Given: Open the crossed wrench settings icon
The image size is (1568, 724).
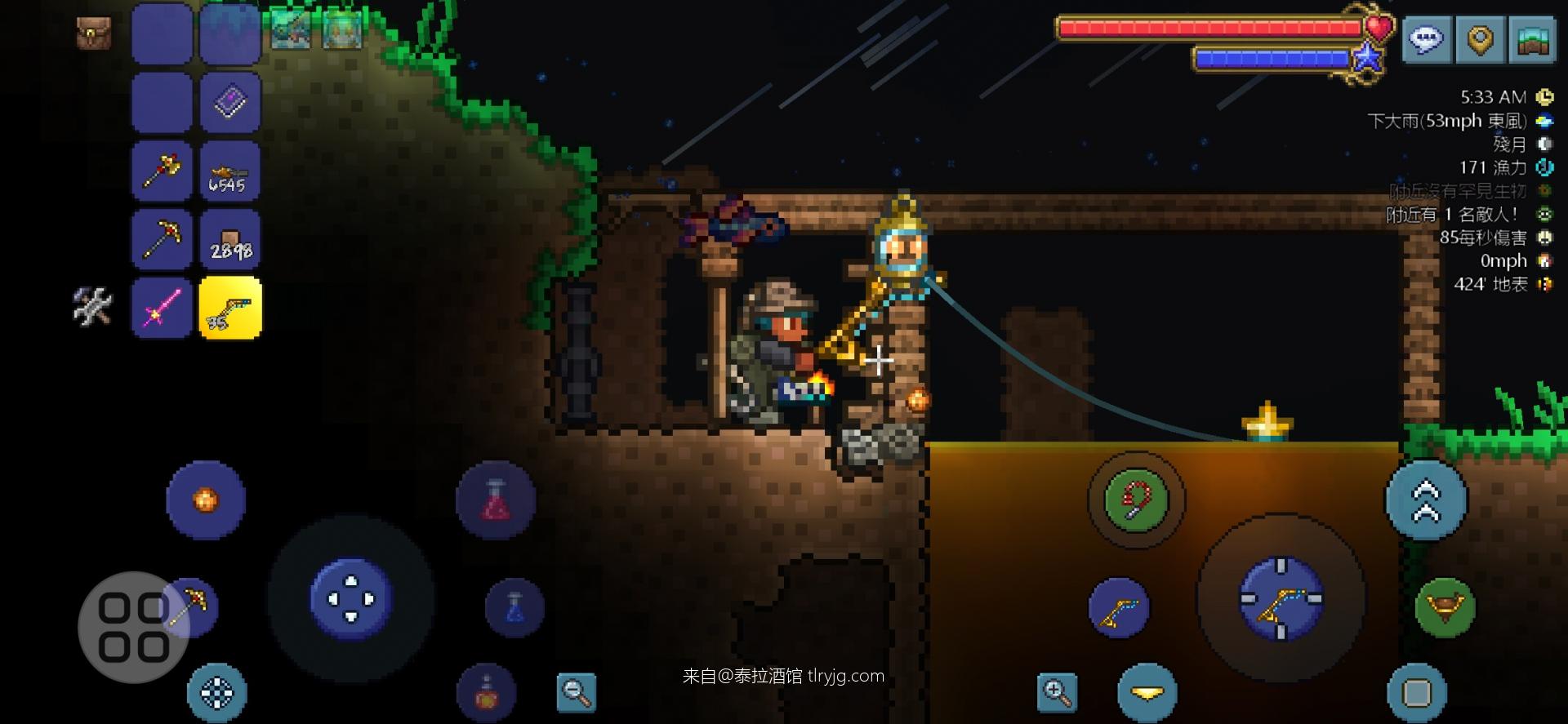Looking at the screenshot, I should coord(91,307).
